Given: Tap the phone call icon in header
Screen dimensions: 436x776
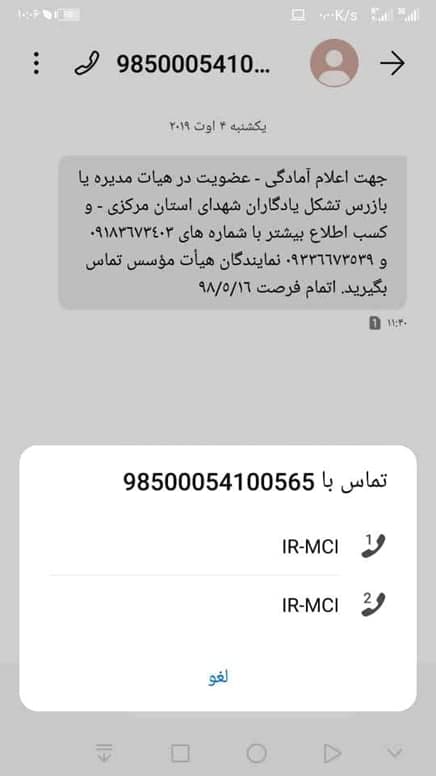Looking at the screenshot, I should (x=87, y=63).
